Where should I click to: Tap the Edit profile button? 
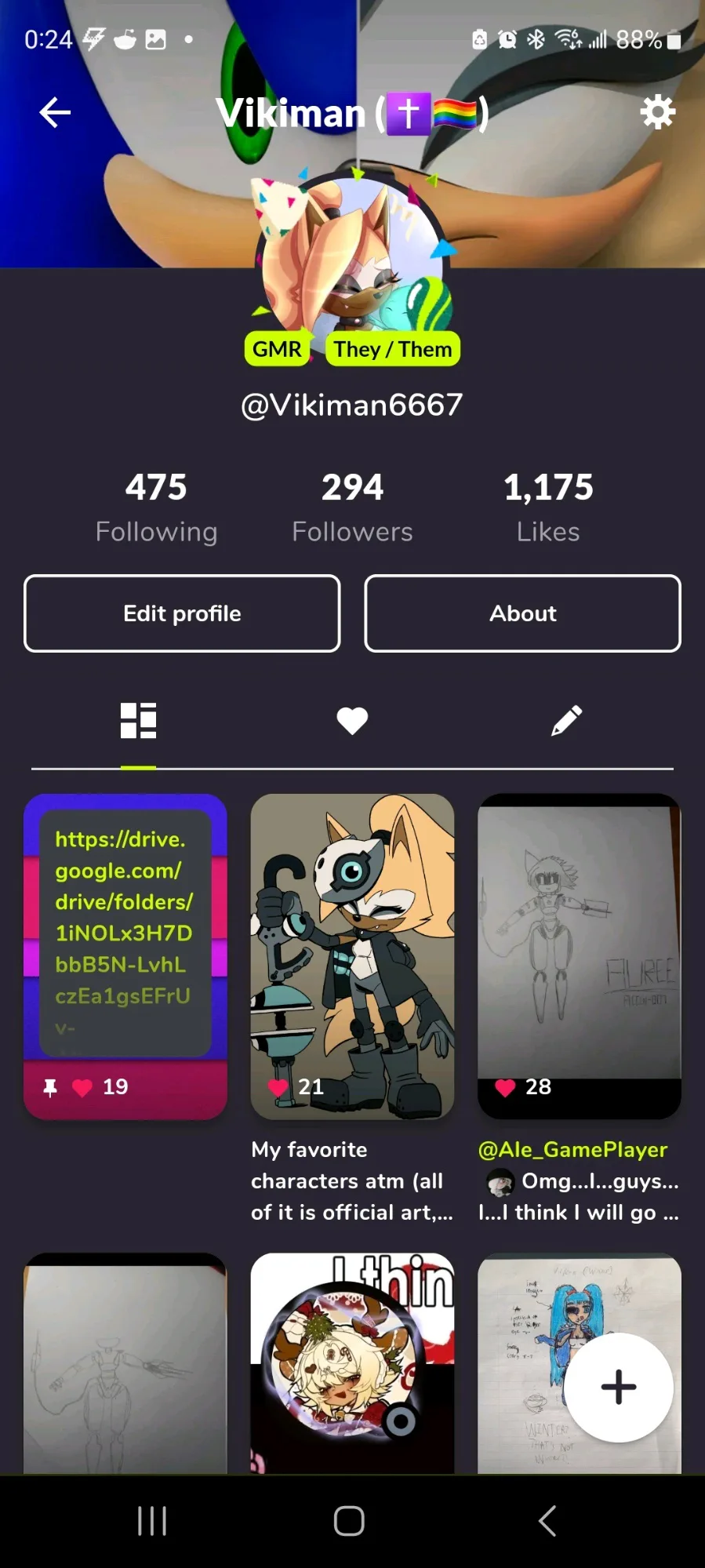pyautogui.click(x=182, y=613)
